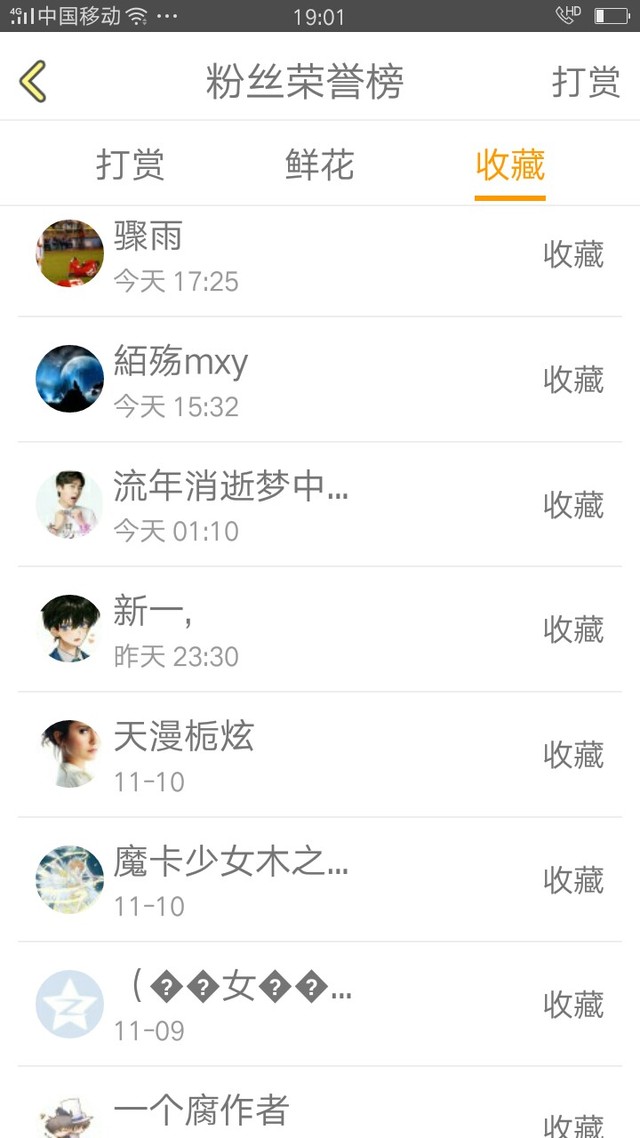Viewport: 640px width, 1138px height.
Task: Select the 收藏 tab
Action: click(x=510, y=165)
